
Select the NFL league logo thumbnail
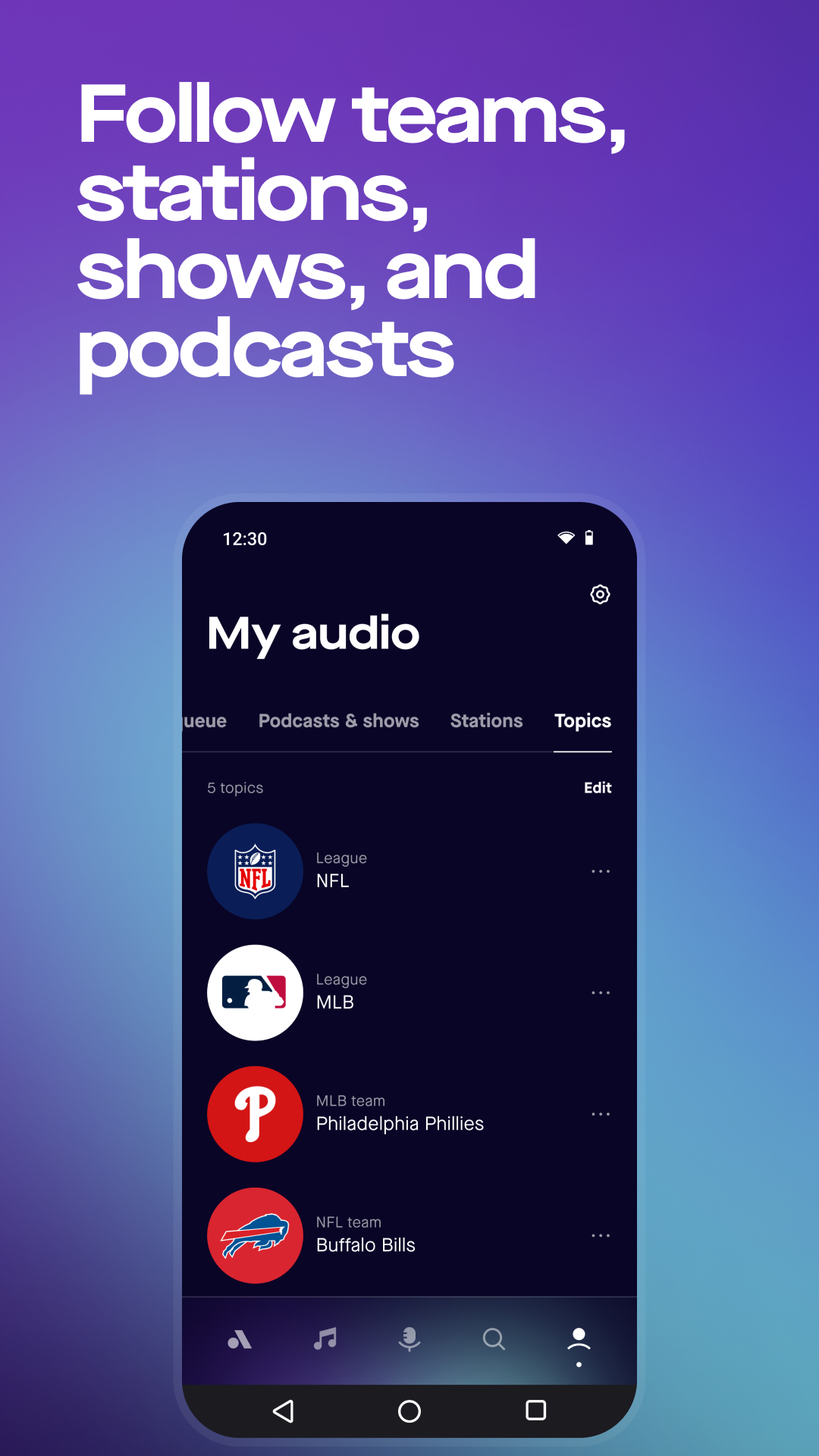255,871
